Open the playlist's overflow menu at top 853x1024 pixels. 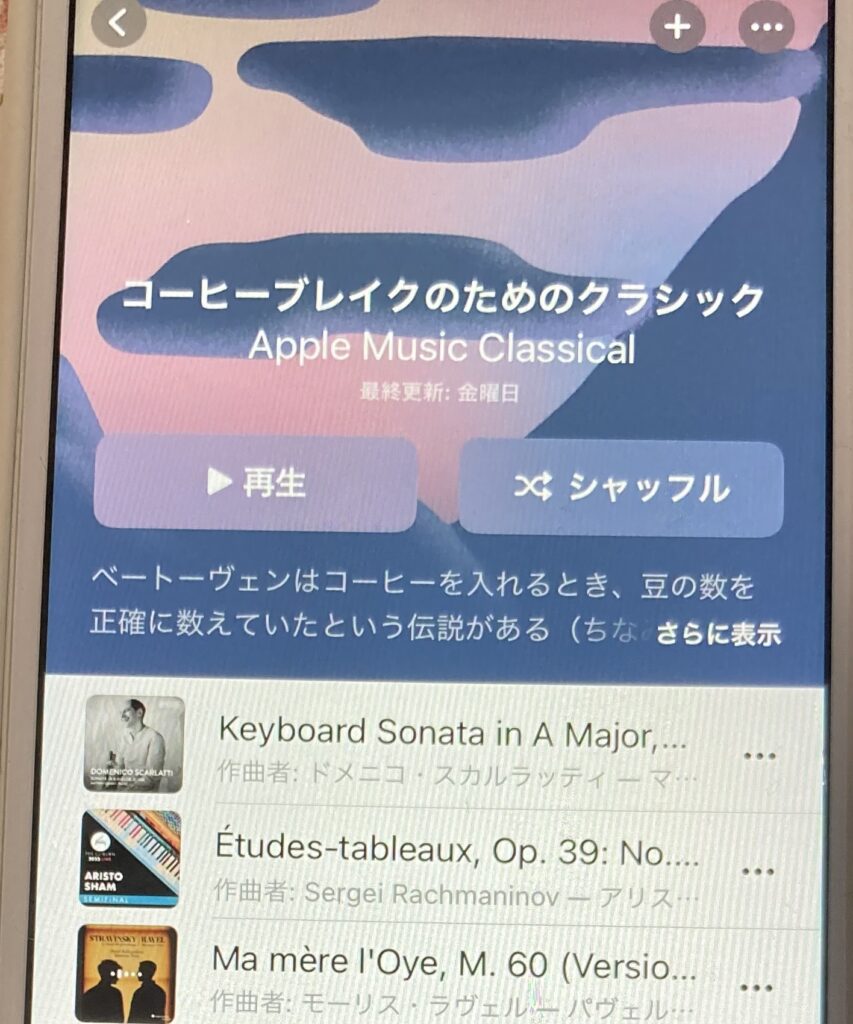766,27
